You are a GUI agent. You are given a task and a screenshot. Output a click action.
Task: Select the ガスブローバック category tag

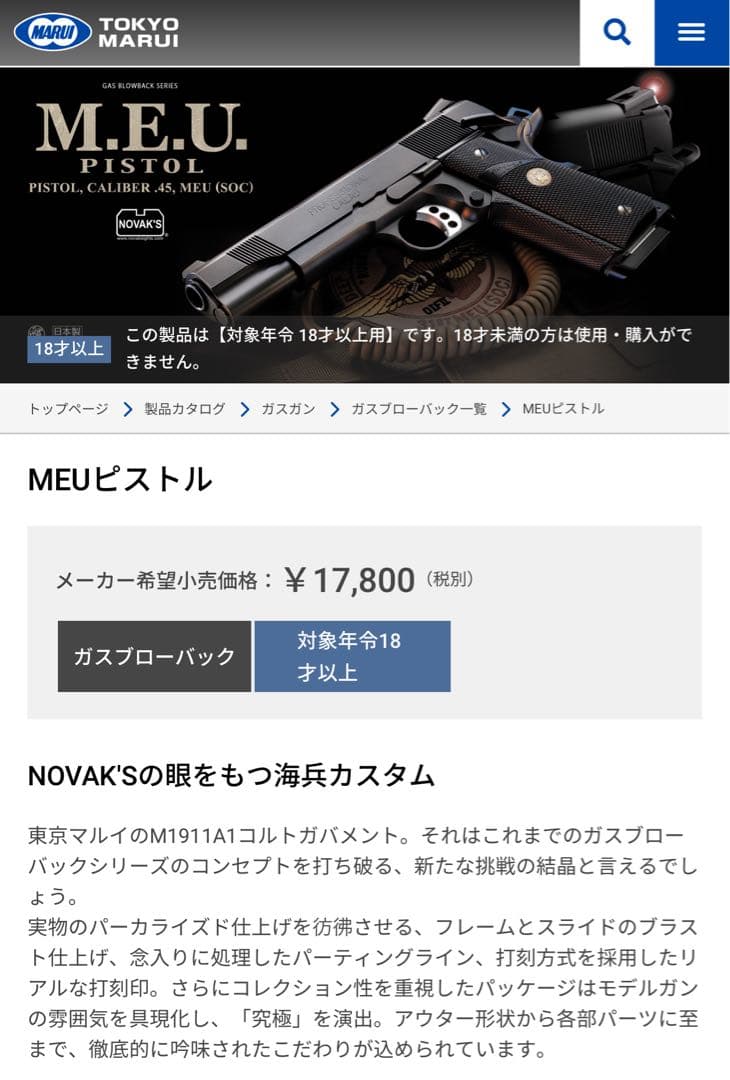[153, 656]
